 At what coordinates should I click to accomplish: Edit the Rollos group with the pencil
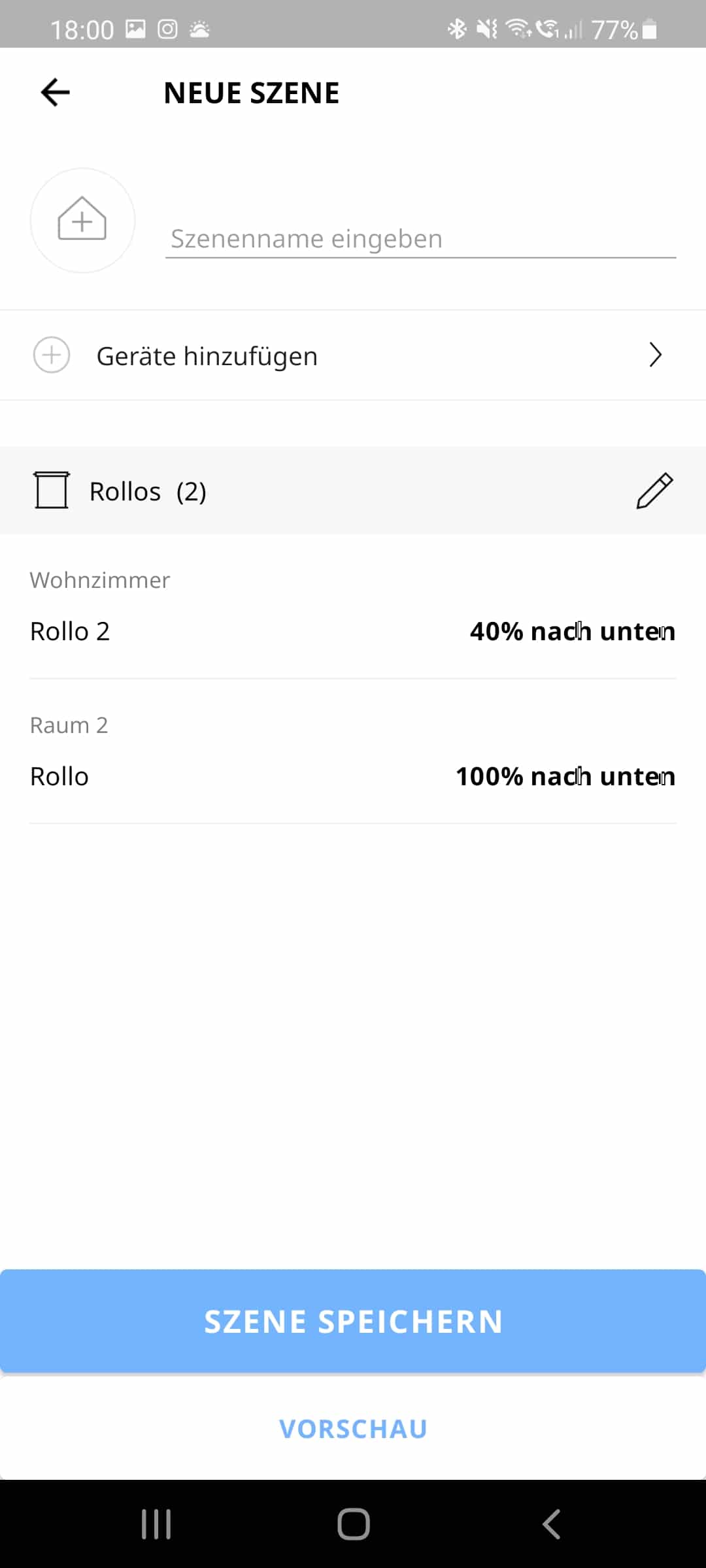(654, 491)
